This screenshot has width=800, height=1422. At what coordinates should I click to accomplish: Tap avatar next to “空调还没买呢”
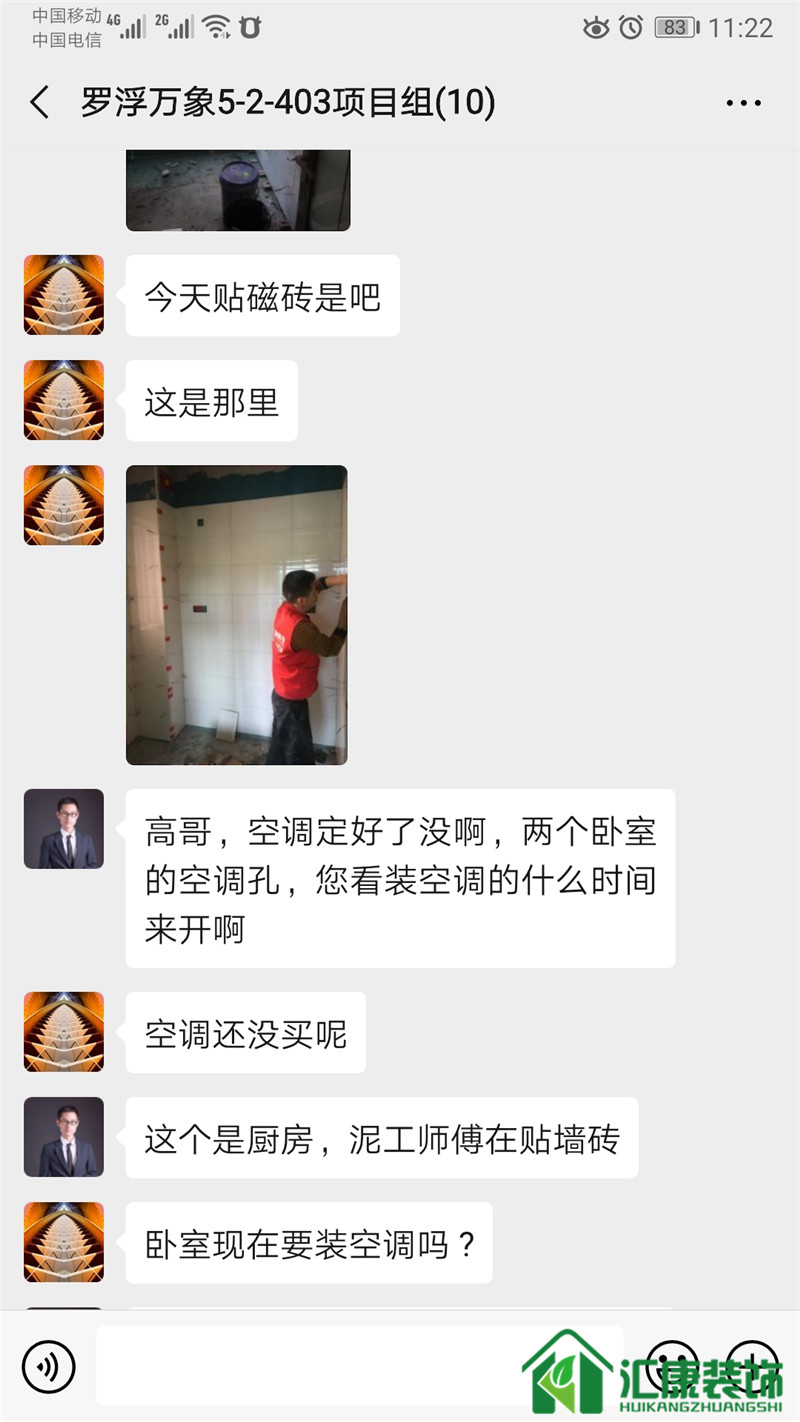coord(64,1032)
